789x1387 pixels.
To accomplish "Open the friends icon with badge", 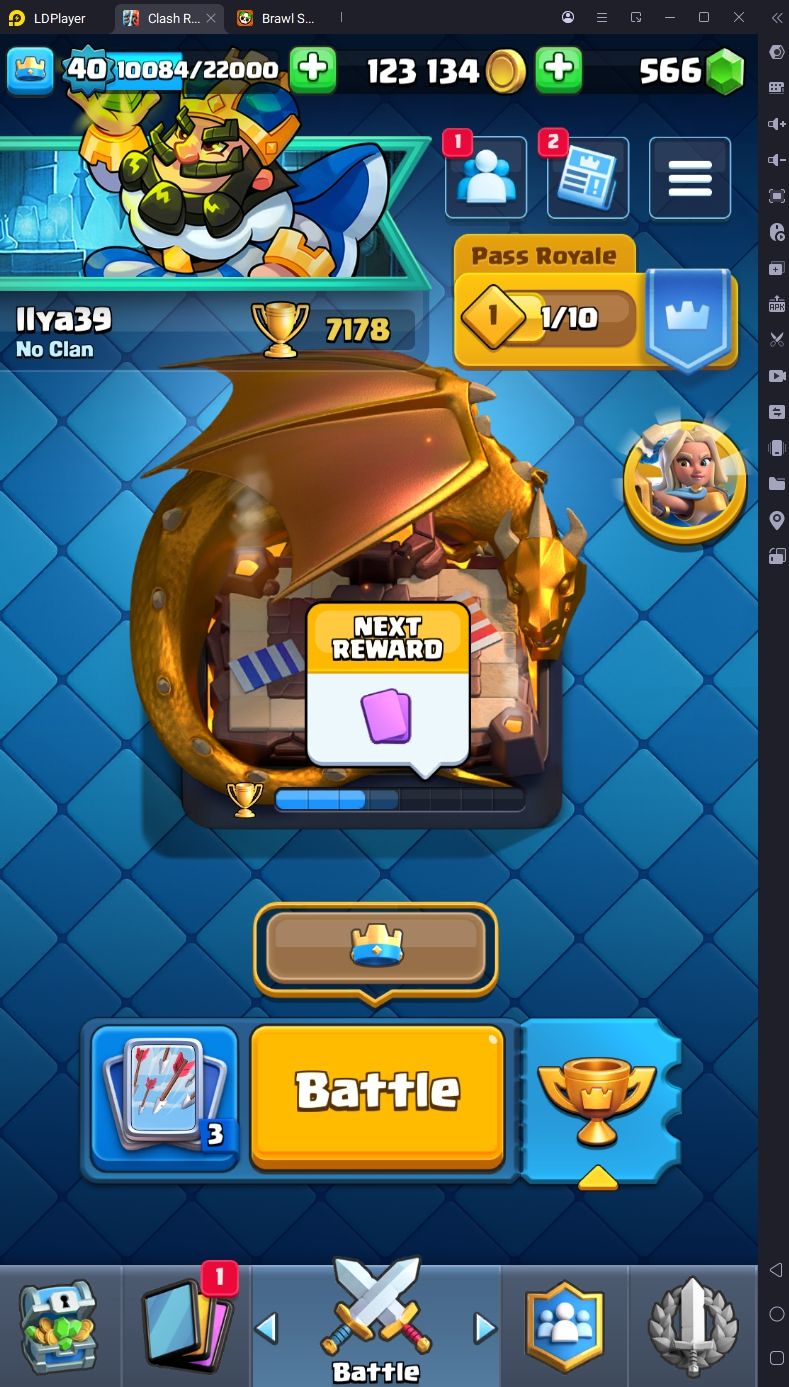I will [x=486, y=178].
